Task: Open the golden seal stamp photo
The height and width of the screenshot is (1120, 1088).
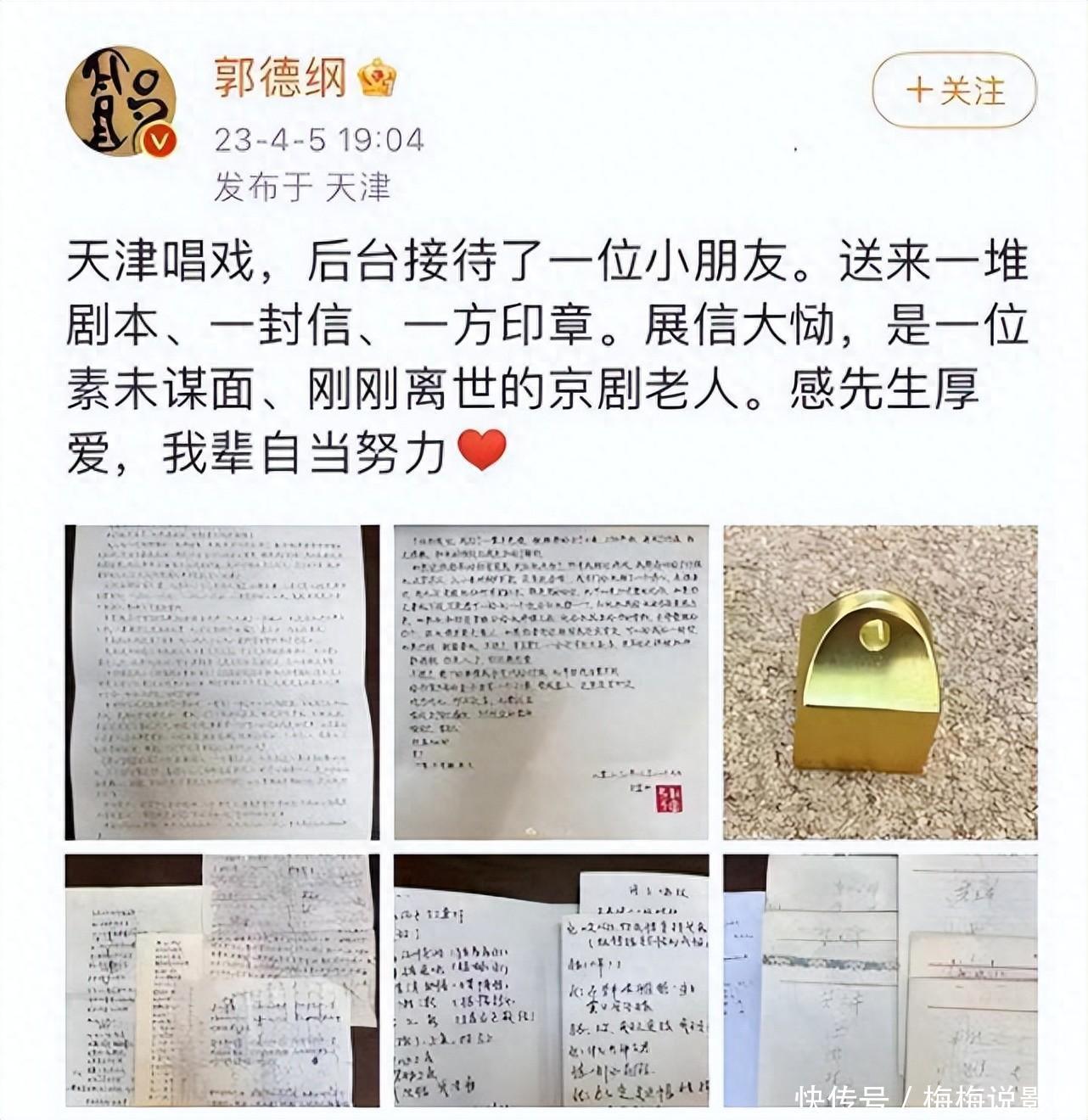Action: tap(879, 681)
